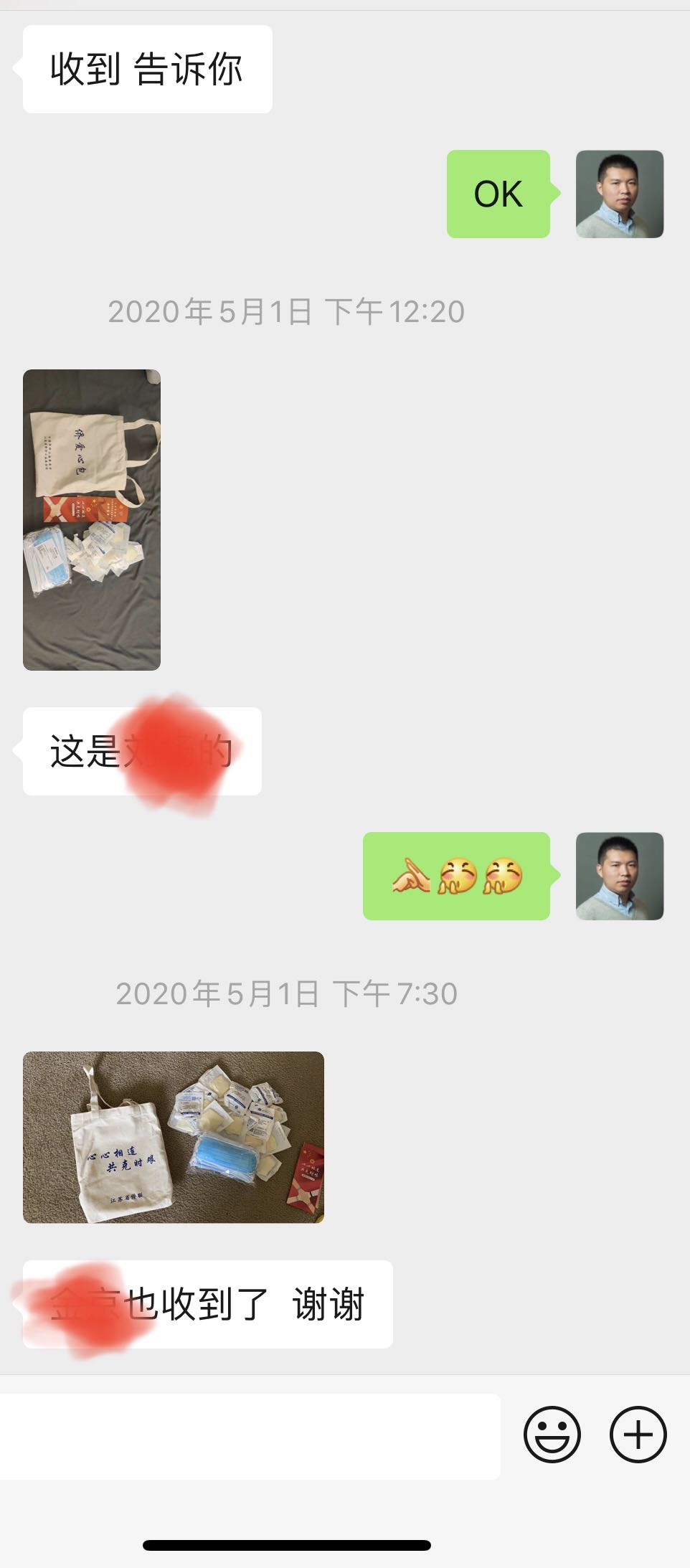690x1568 pixels.
Task: Open the profile avatar beside emoji message
Action: 620,876
